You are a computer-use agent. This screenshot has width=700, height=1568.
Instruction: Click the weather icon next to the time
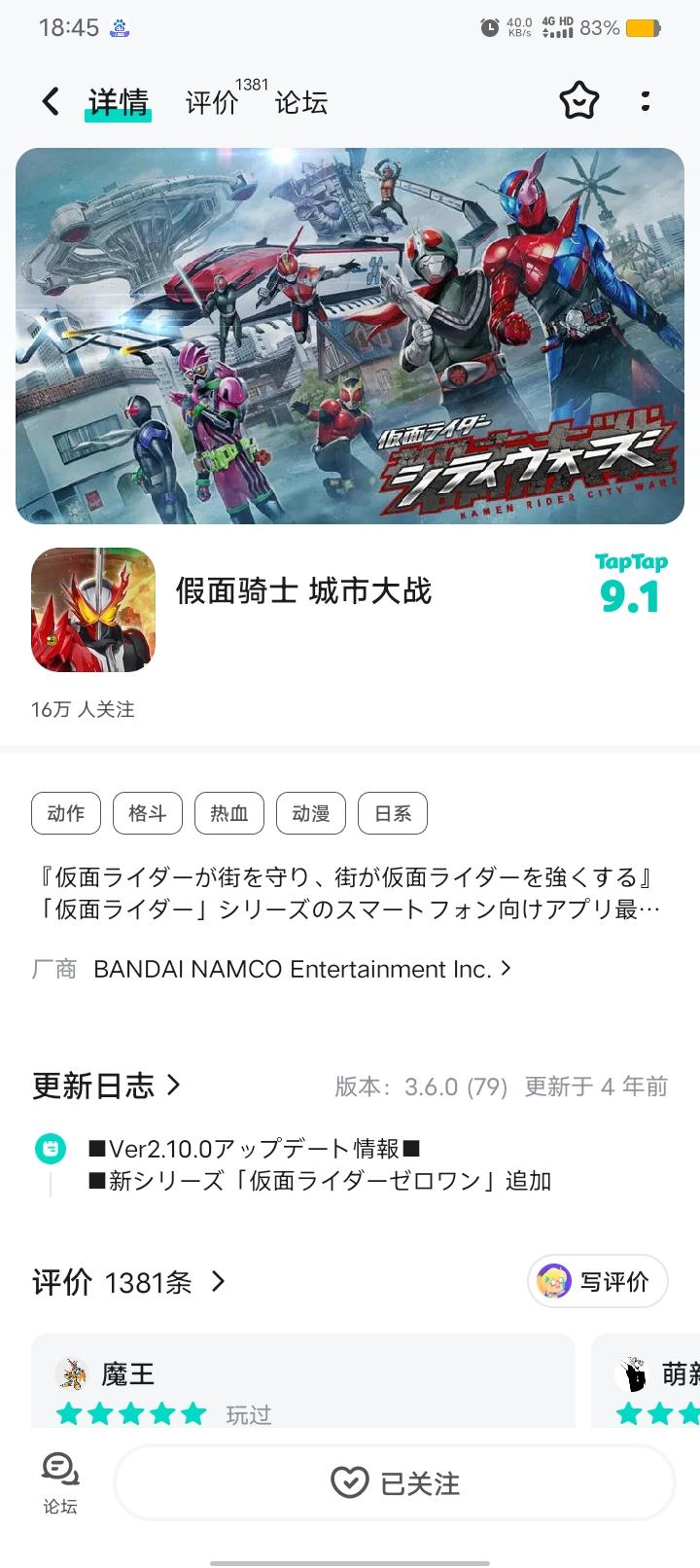(119, 26)
